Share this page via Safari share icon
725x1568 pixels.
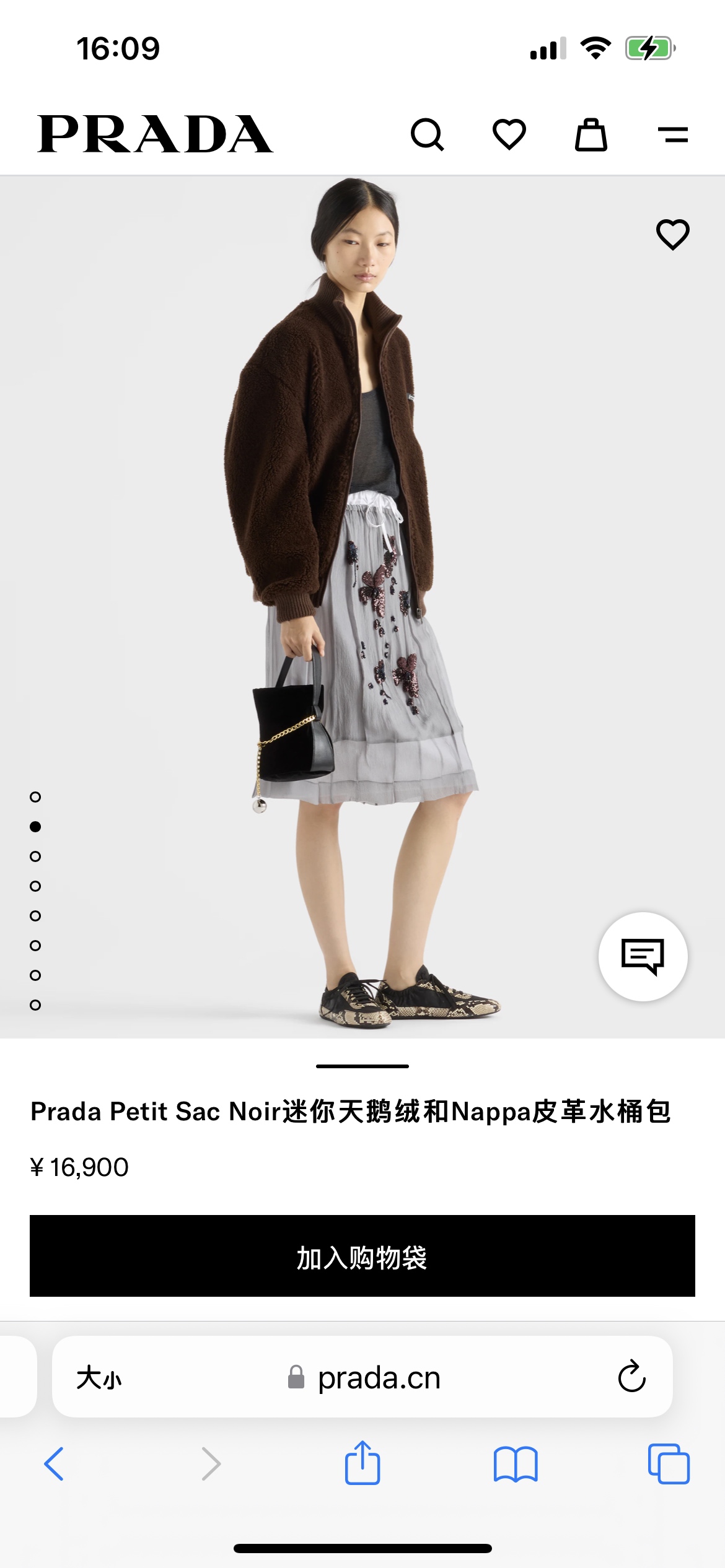pyautogui.click(x=362, y=1463)
